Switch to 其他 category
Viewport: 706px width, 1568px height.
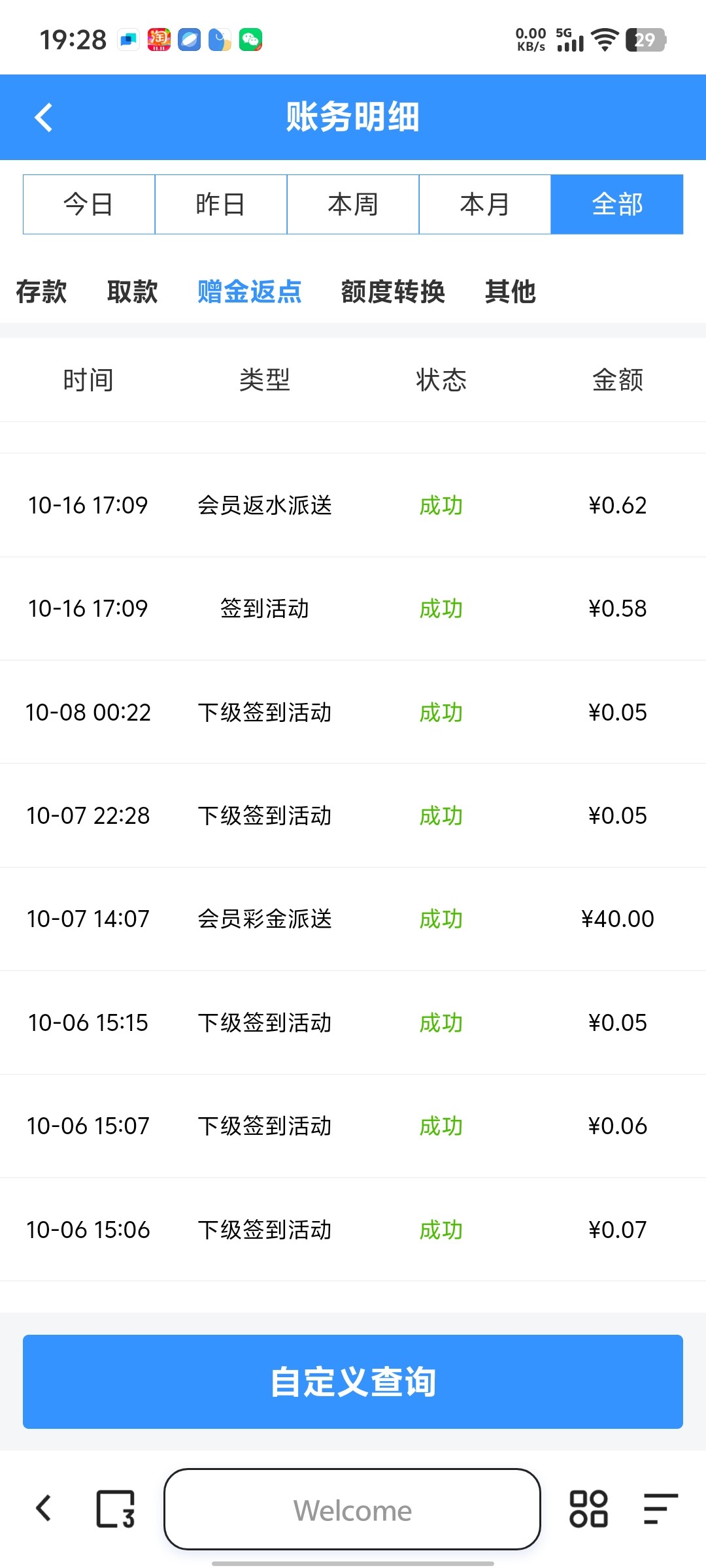point(510,291)
